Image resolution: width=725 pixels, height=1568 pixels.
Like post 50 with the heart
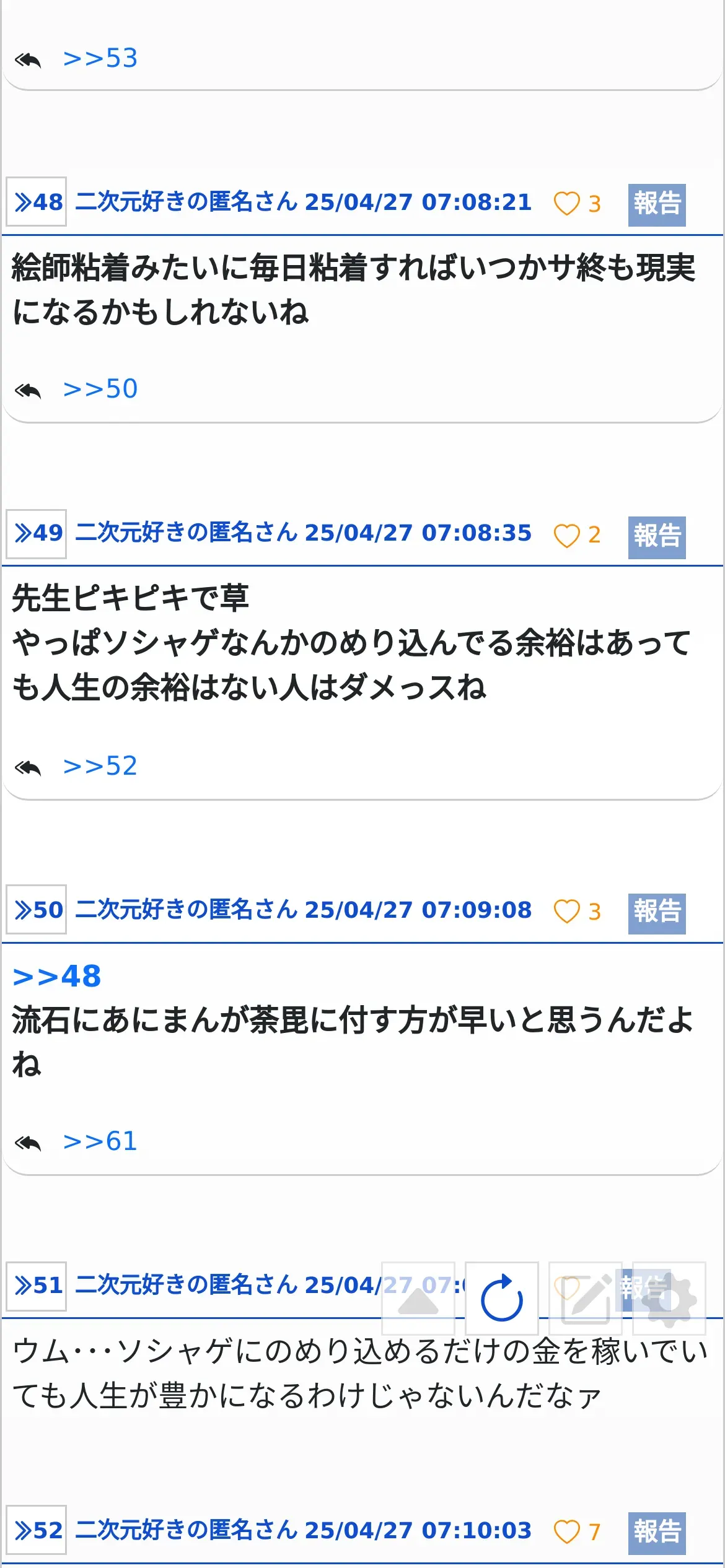566,912
